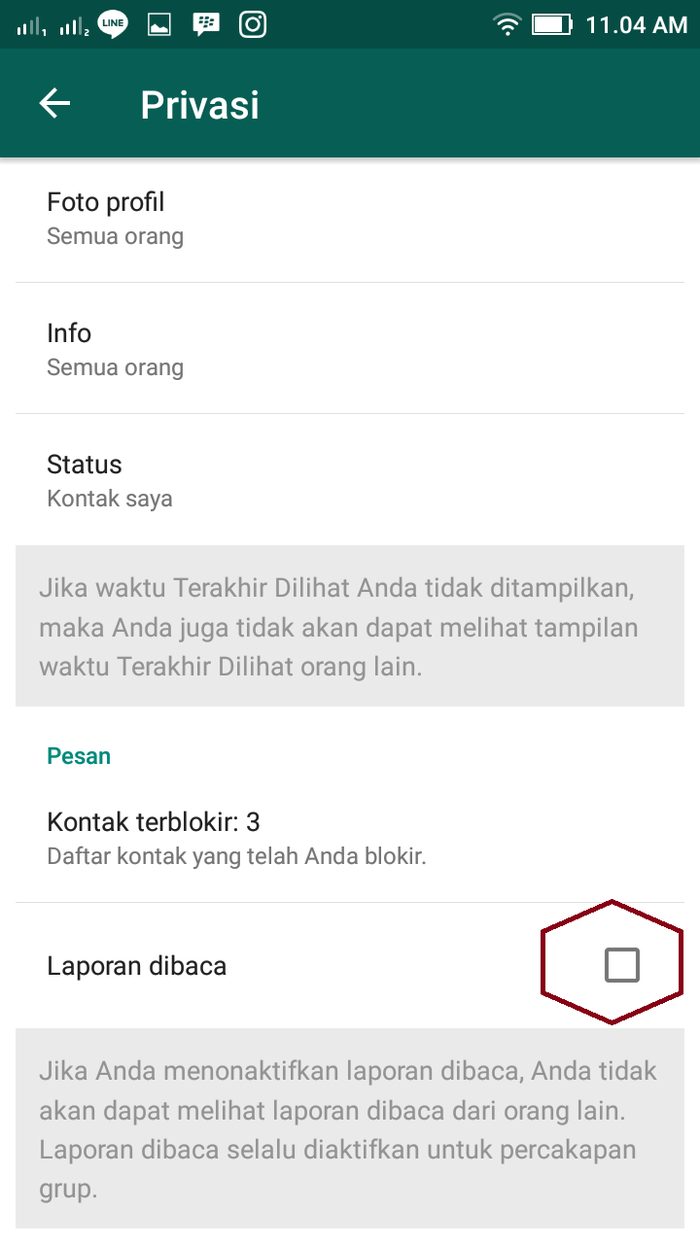Open the Info privacy setting
This screenshot has height=1244, width=700.
350,348
